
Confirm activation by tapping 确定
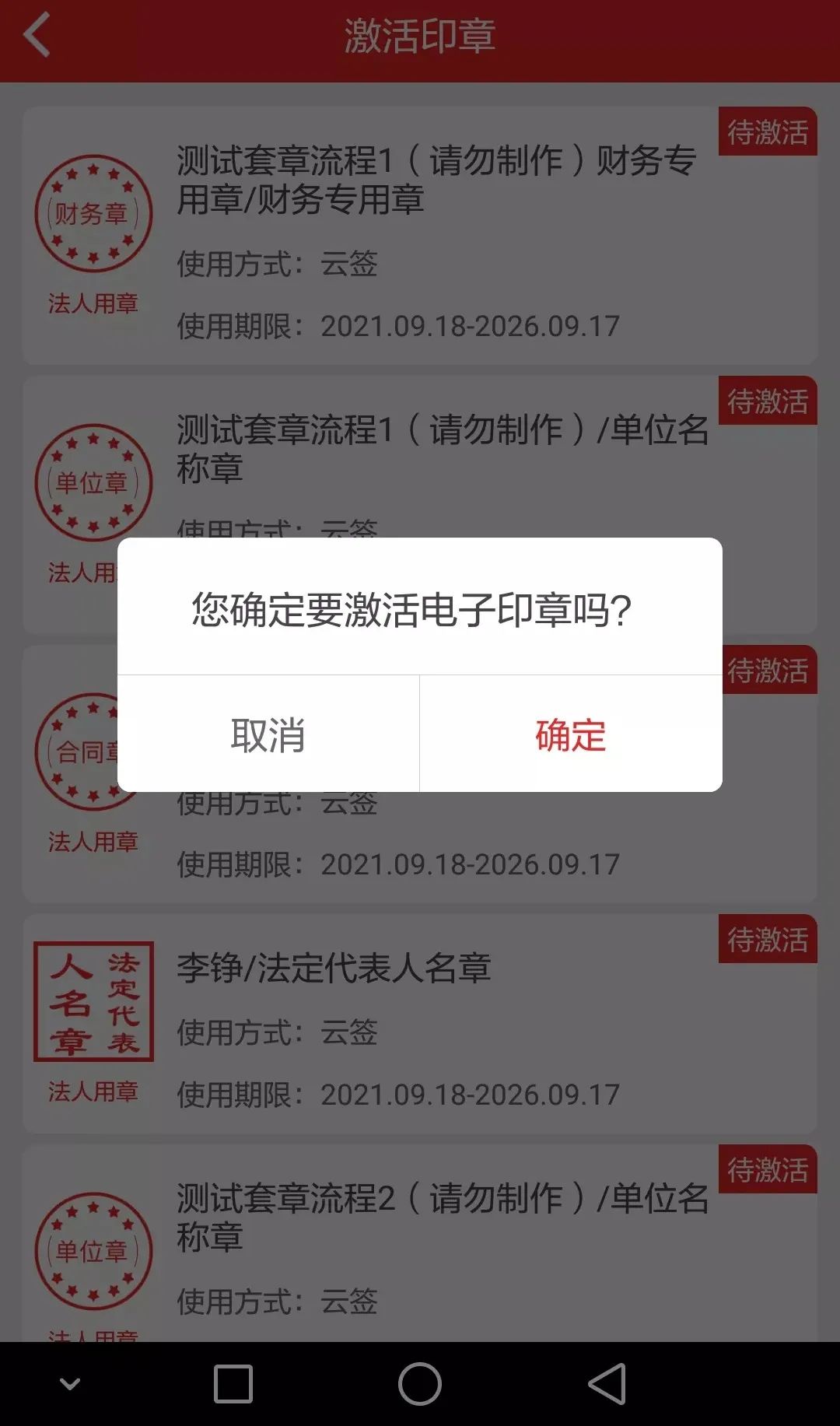pyautogui.click(x=571, y=734)
